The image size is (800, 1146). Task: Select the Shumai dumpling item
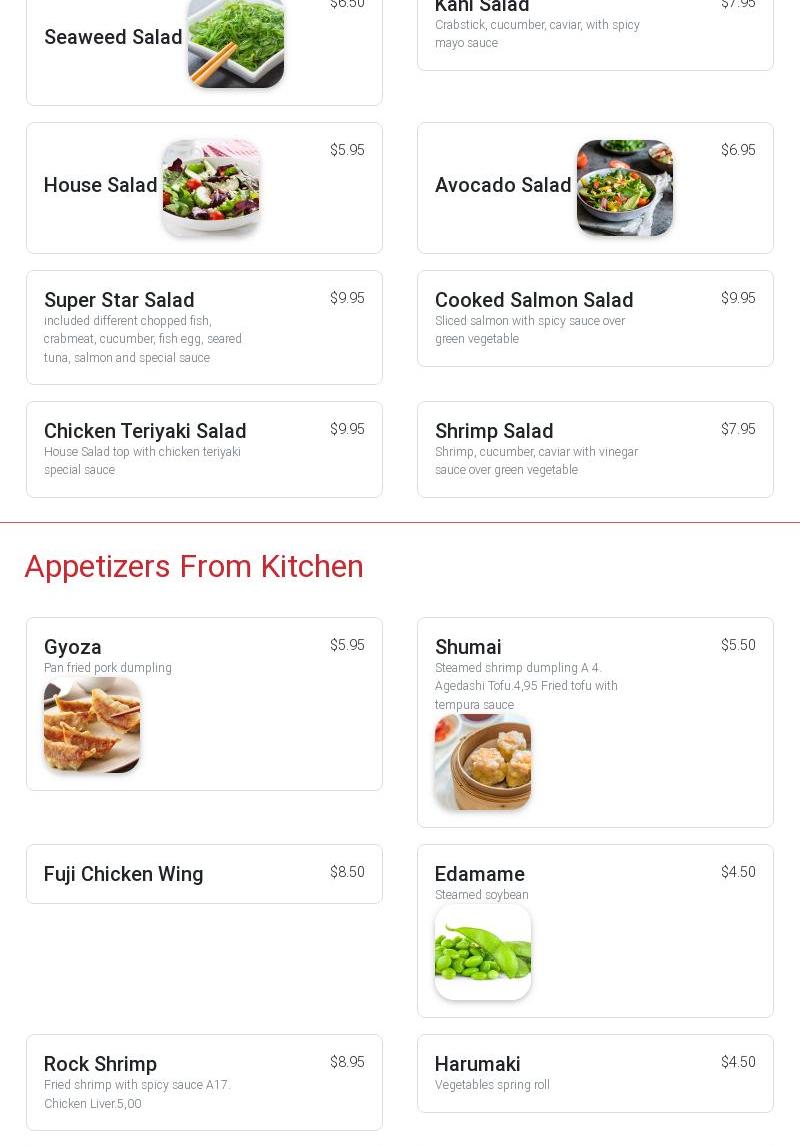594,722
